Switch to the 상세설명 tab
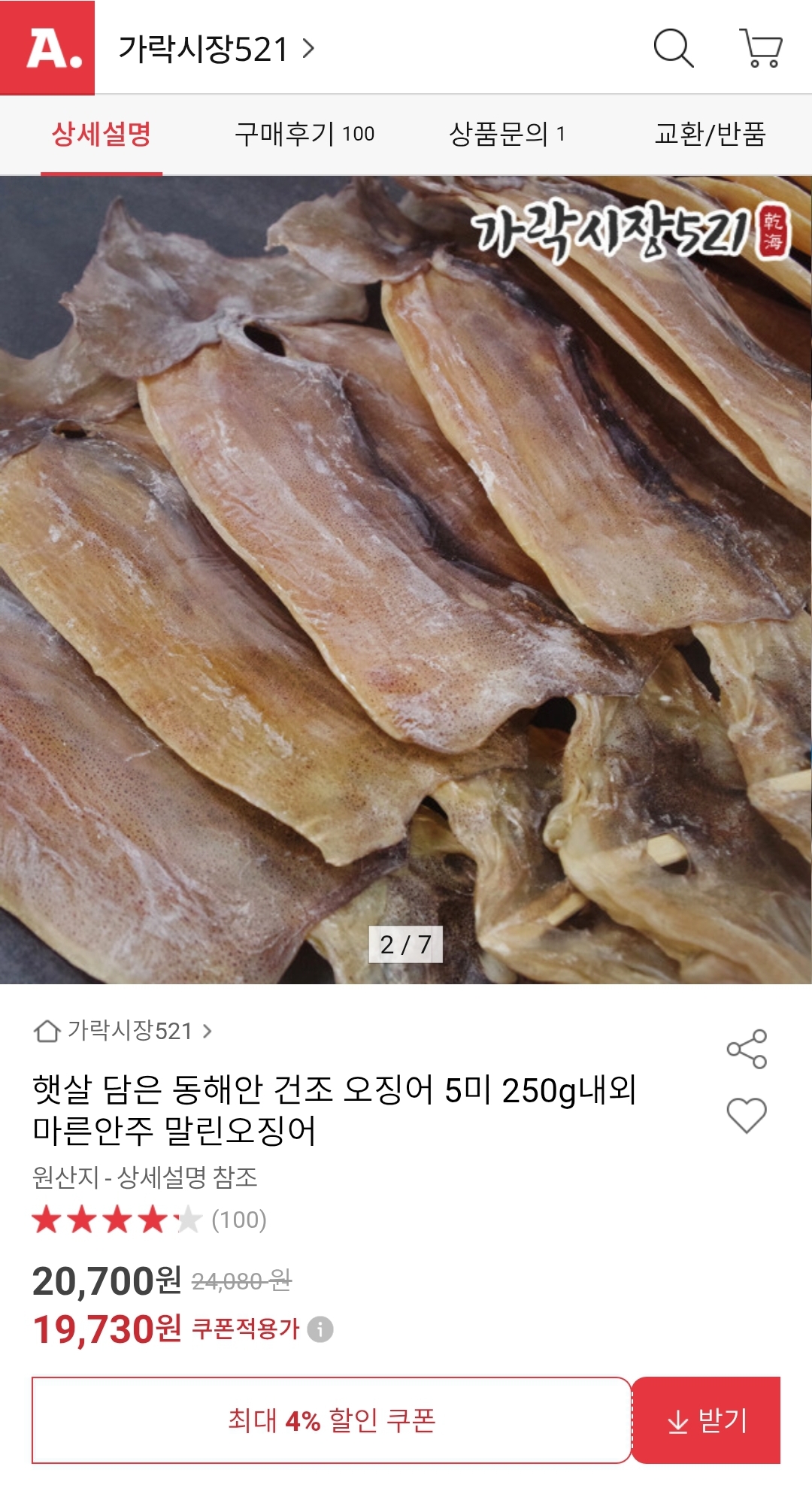This screenshot has height=1488, width=812. pyautogui.click(x=101, y=135)
